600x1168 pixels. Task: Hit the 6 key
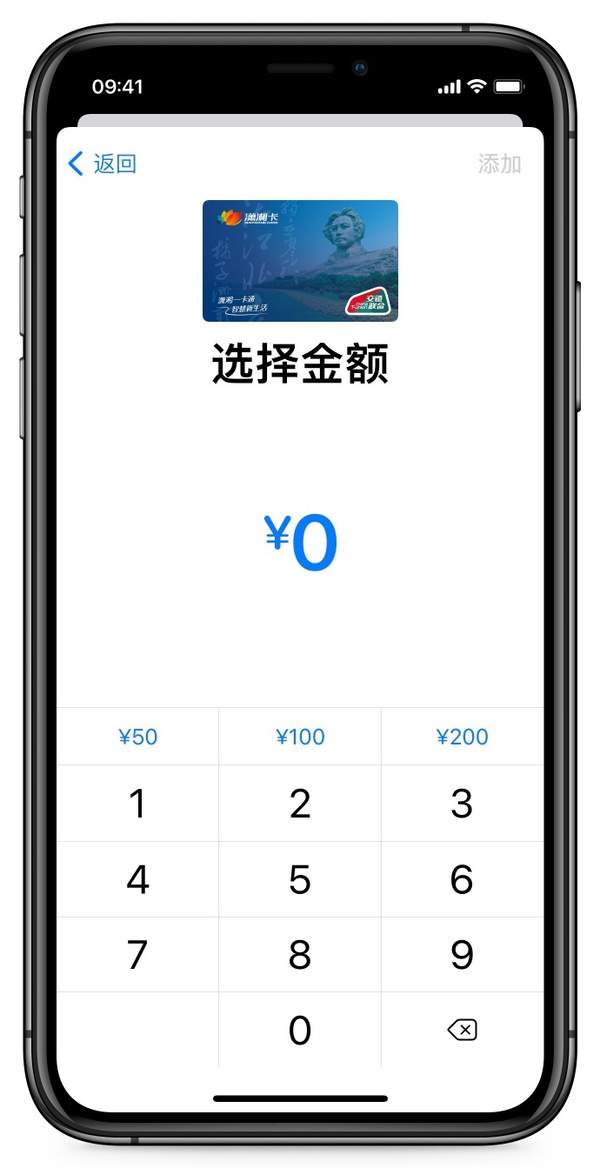point(462,879)
